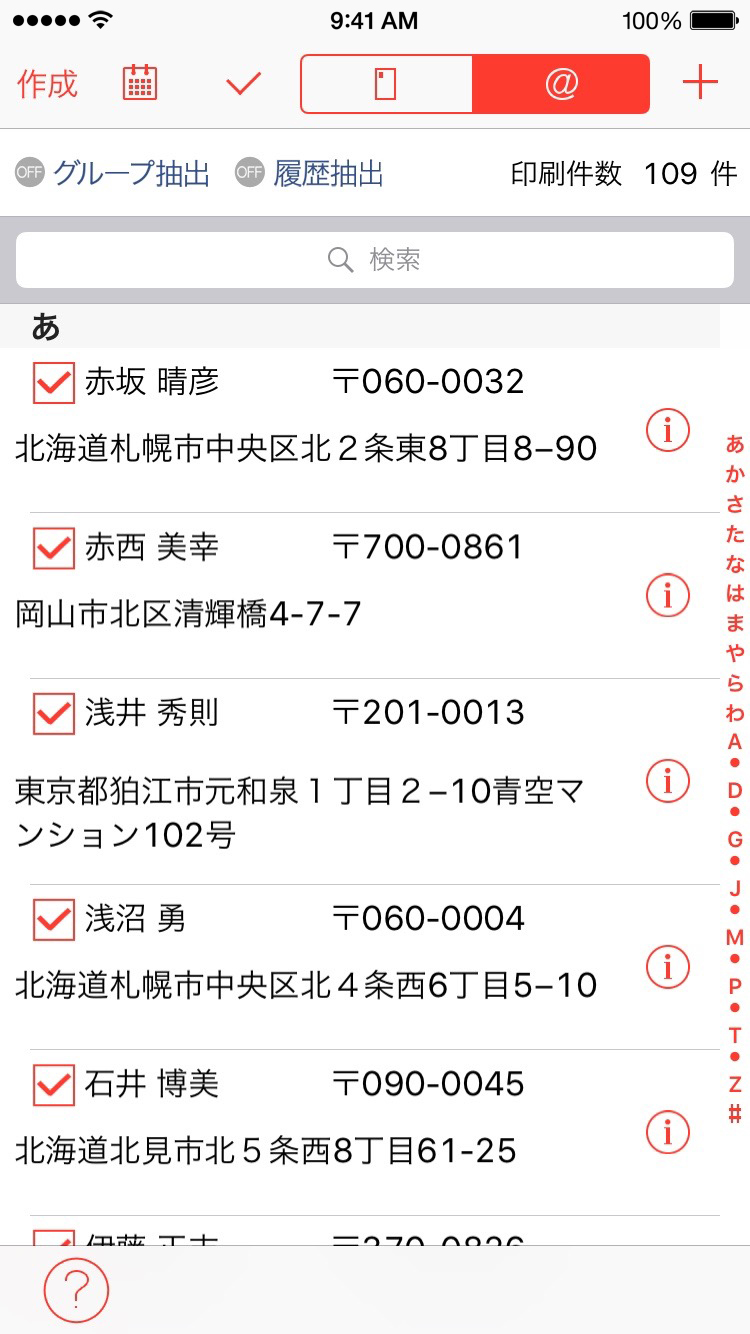Open the calendar icon in toolbar

coord(140,83)
